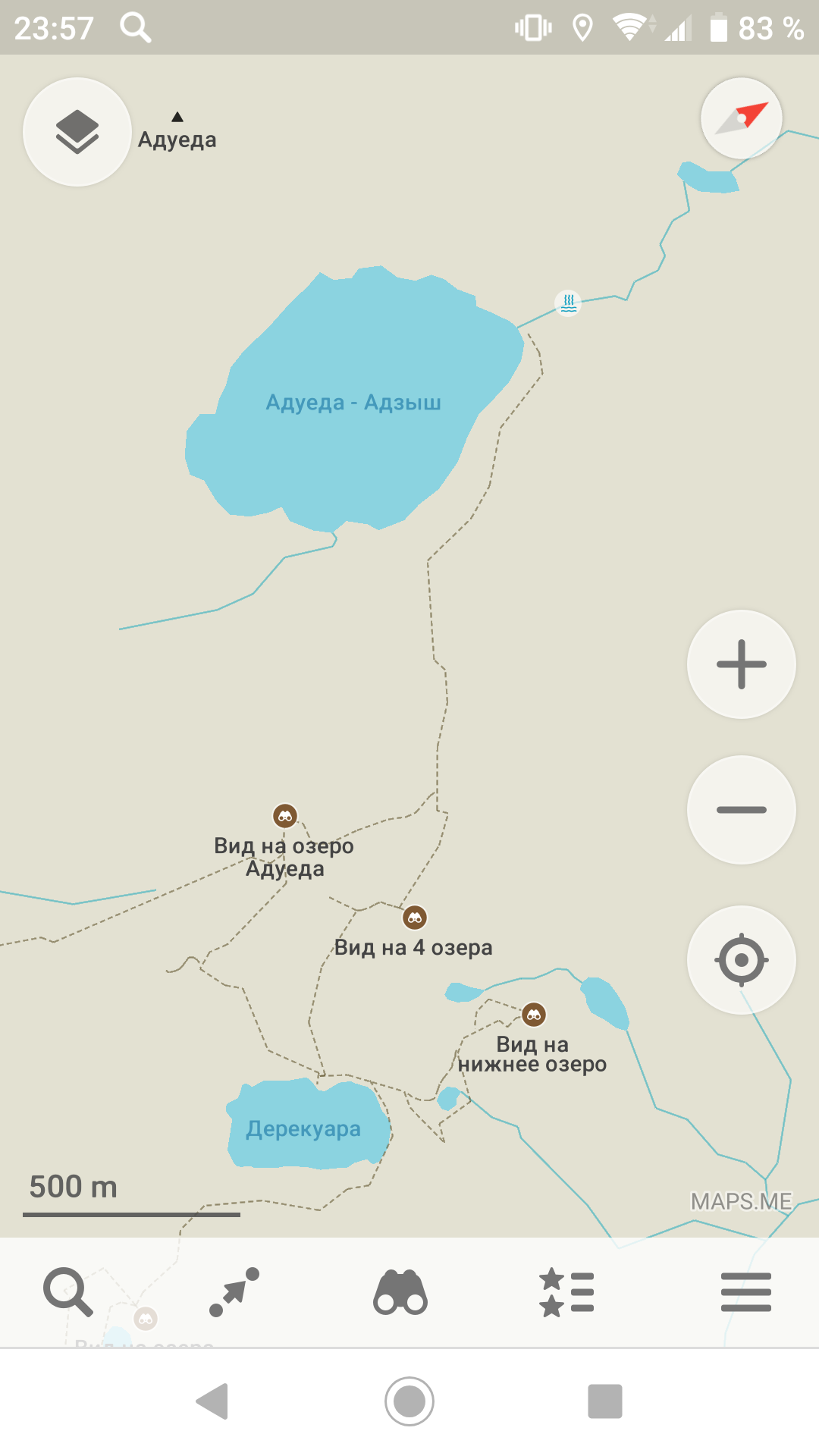Image resolution: width=819 pixels, height=1456 pixels.
Task: Center map on my location
Action: point(741,960)
